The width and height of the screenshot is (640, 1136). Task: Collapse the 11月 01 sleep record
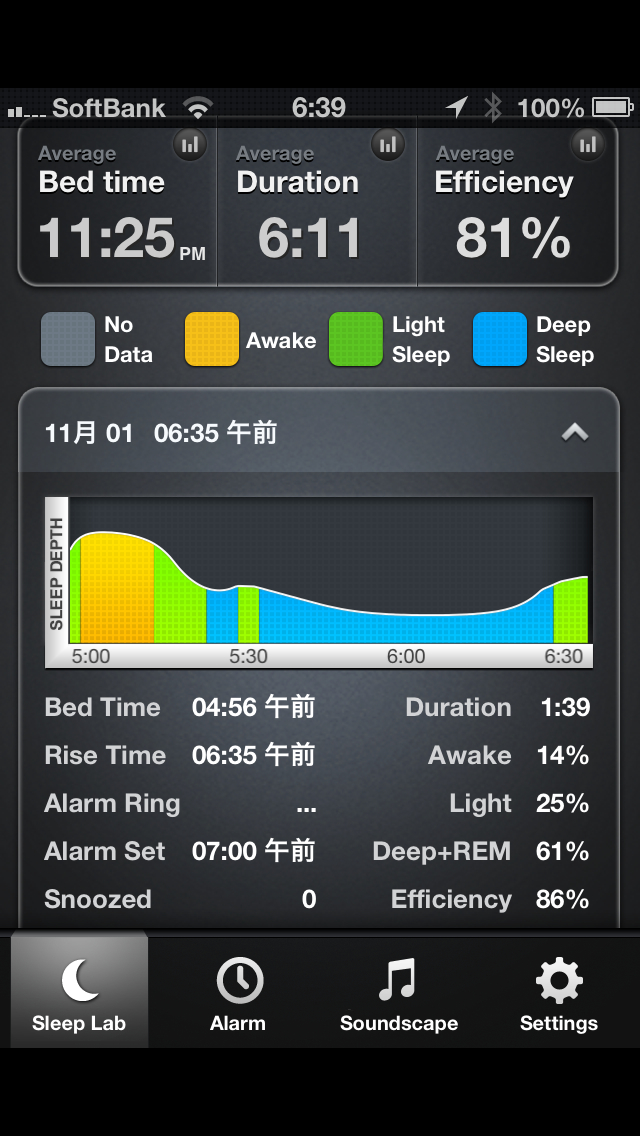574,433
